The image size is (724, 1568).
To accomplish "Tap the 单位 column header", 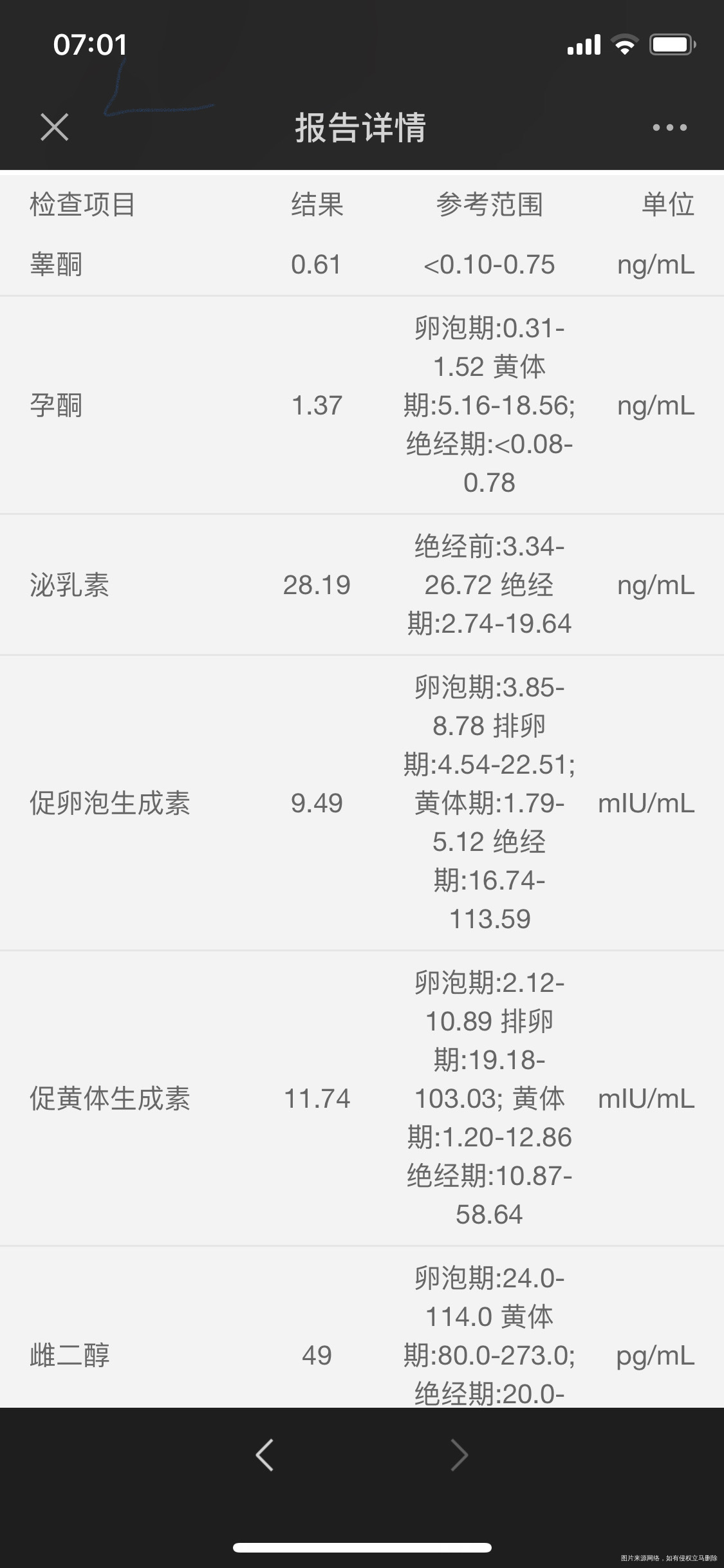I will 669,205.
